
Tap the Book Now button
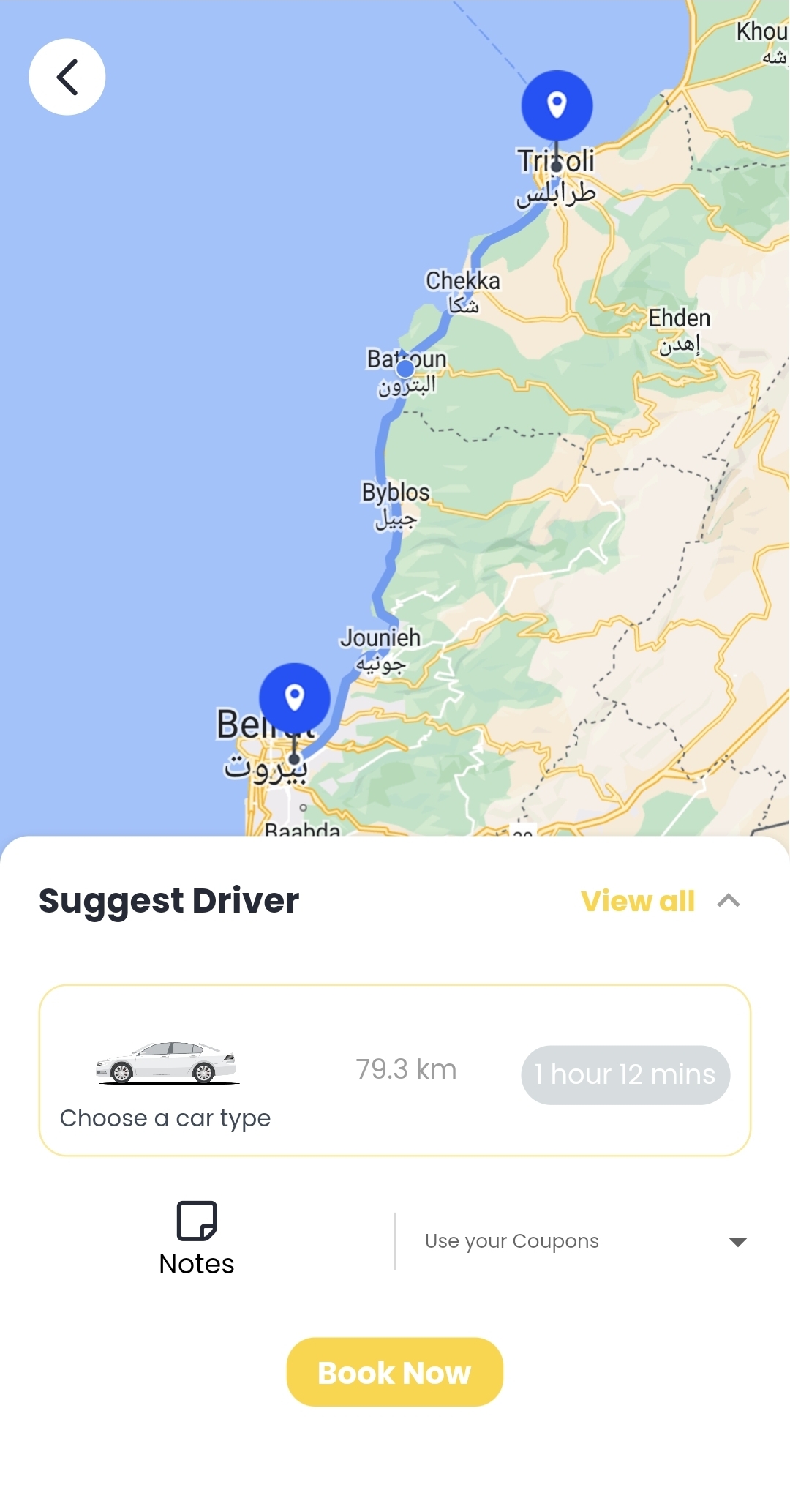(394, 1372)
